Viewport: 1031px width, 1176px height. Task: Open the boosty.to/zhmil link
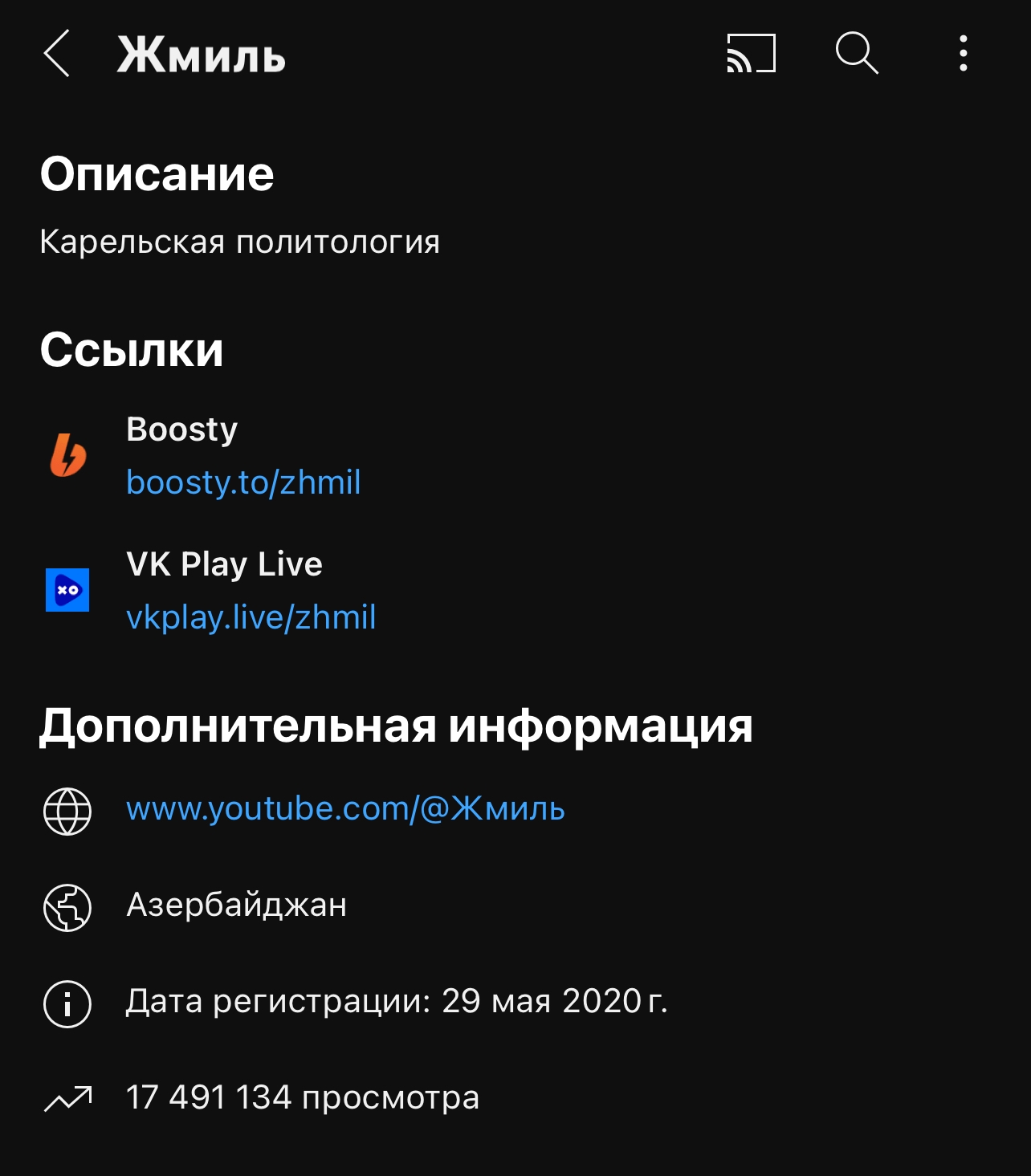pos(243,482)
